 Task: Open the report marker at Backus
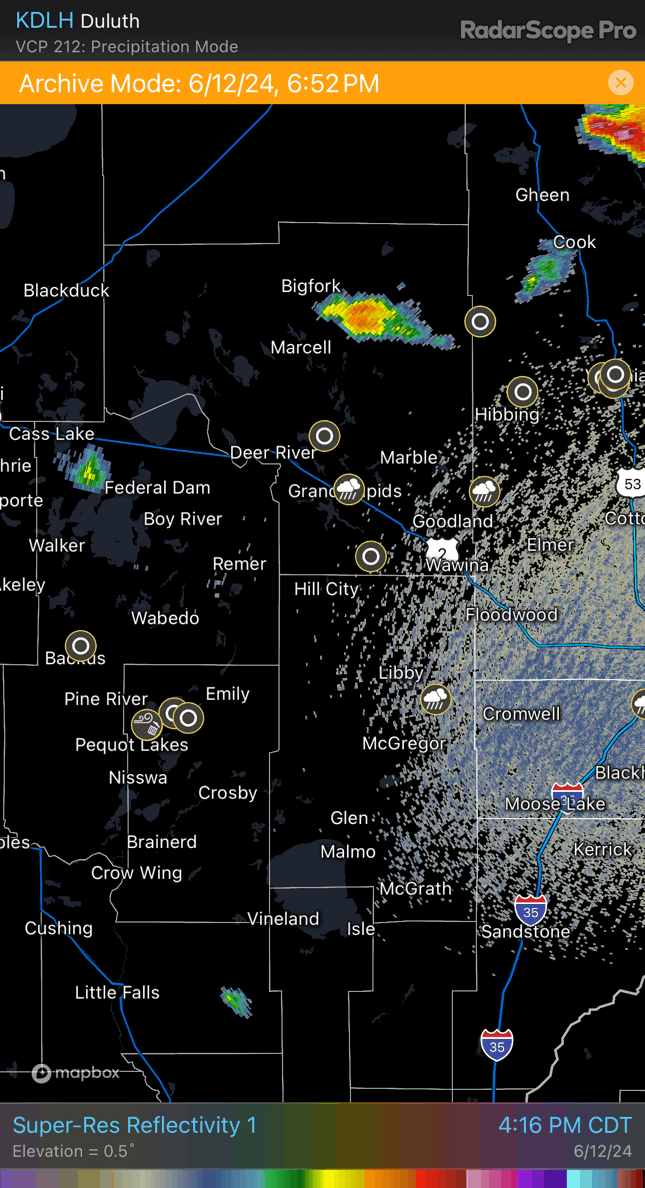(80, 646)
